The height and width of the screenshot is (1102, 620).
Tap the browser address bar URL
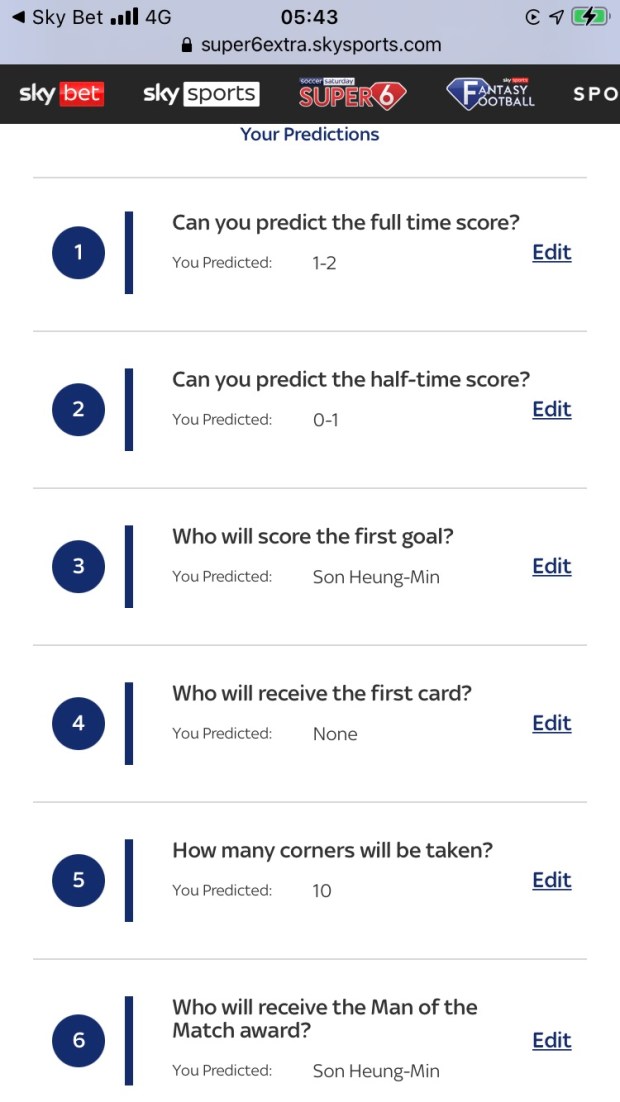pyautogui.click(x=320, y=45)
